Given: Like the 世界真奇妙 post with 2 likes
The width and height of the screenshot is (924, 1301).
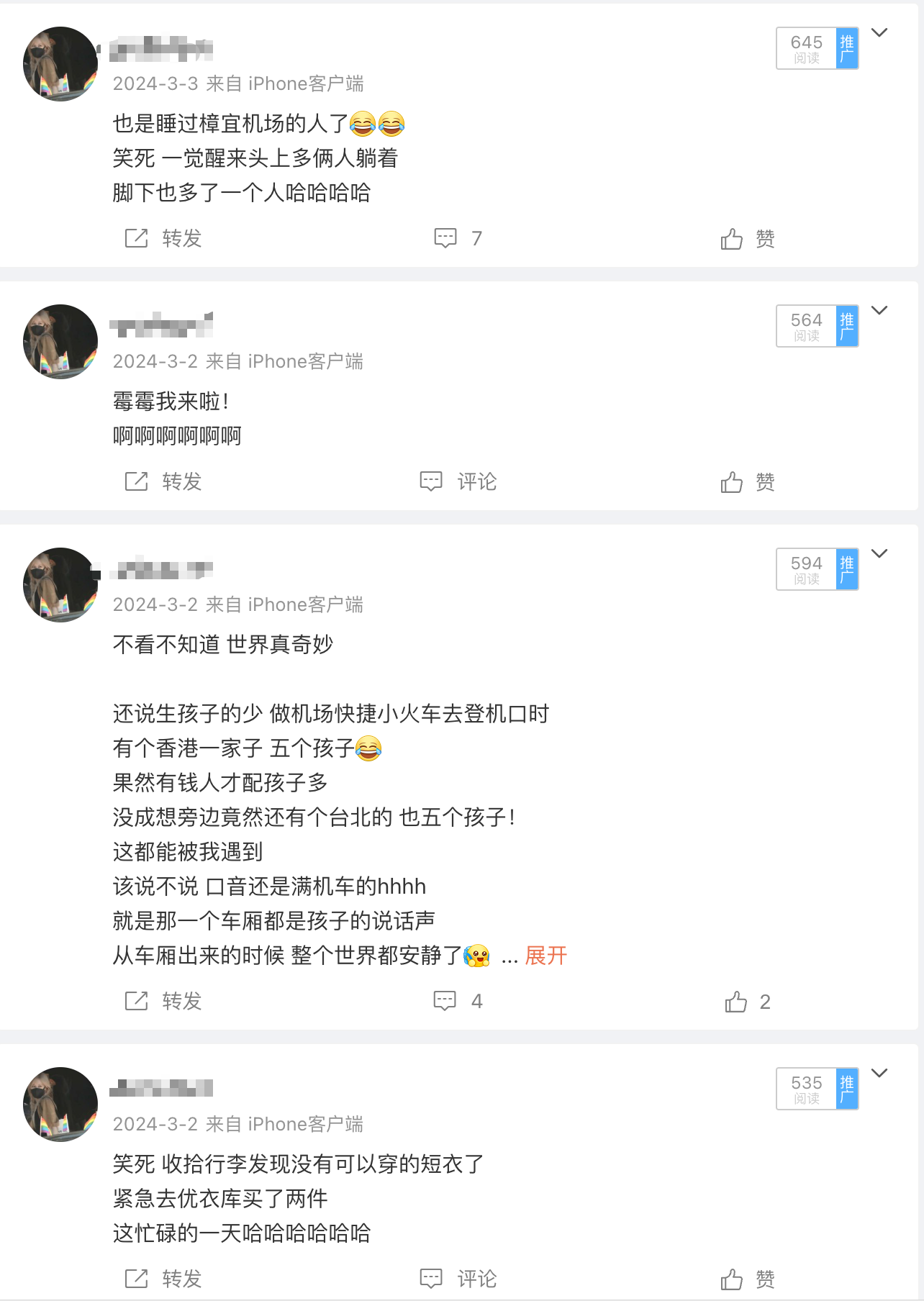Looking at the screenshot, I should (747, 1002).
